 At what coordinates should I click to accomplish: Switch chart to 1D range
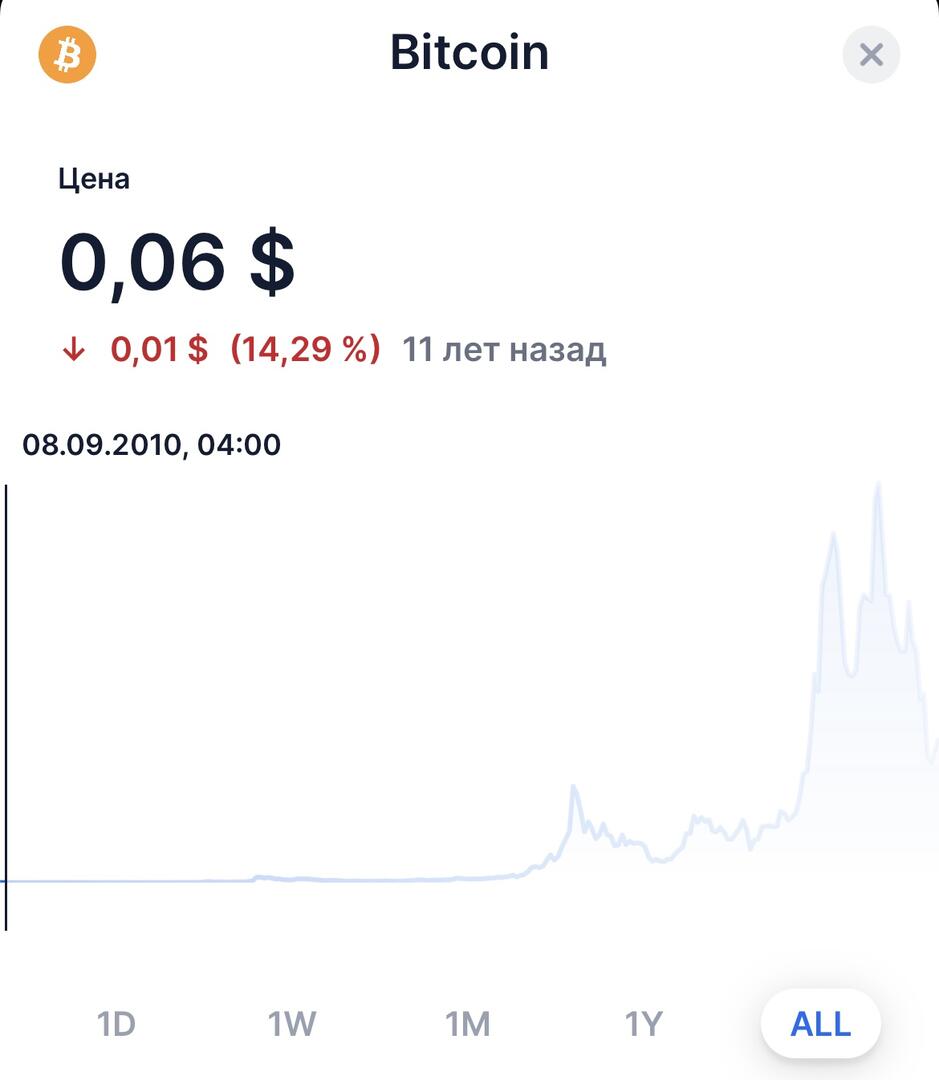(x=116, y=1024)
